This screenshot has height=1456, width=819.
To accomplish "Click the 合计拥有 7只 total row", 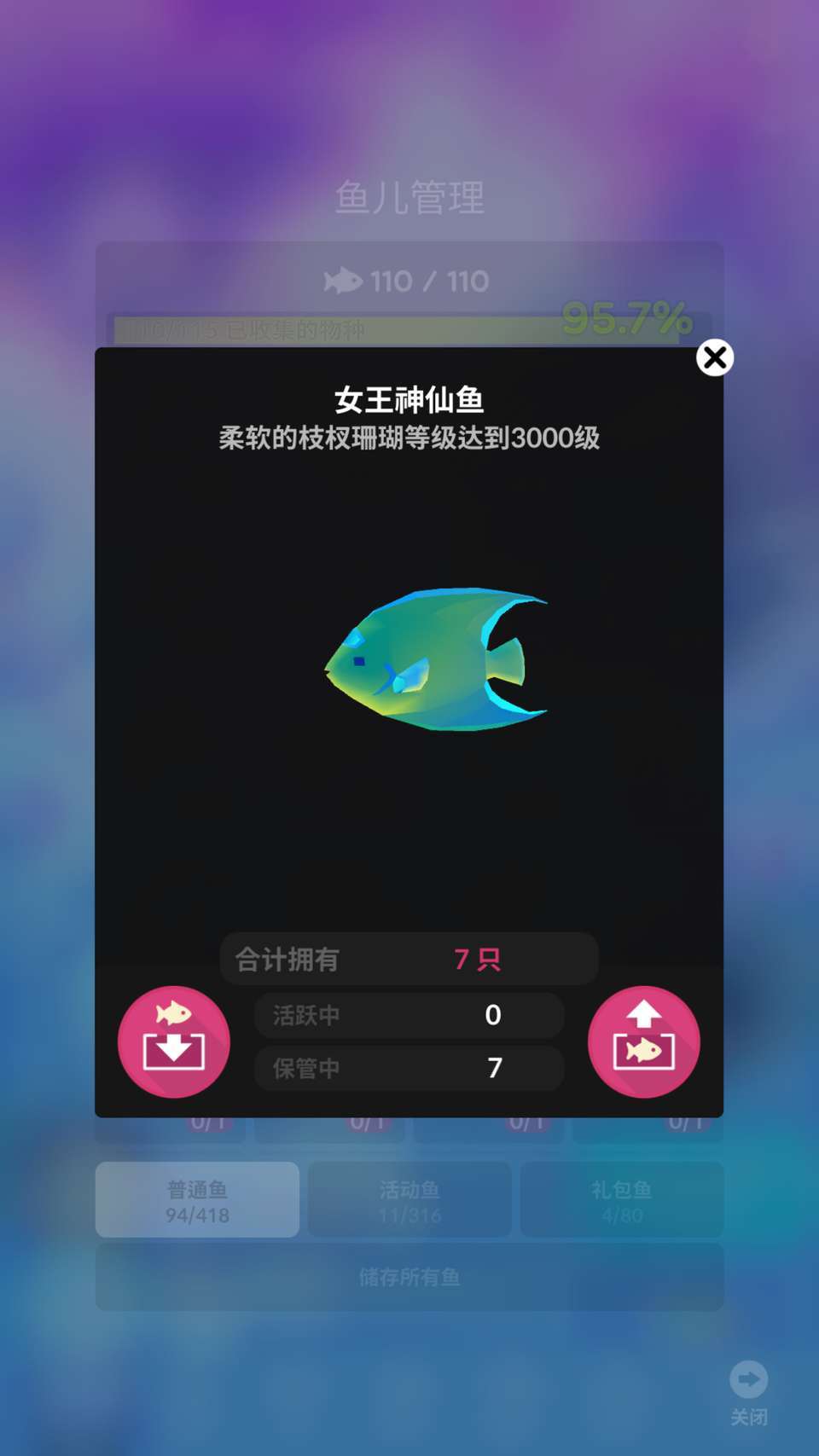I will pos(409,959).
